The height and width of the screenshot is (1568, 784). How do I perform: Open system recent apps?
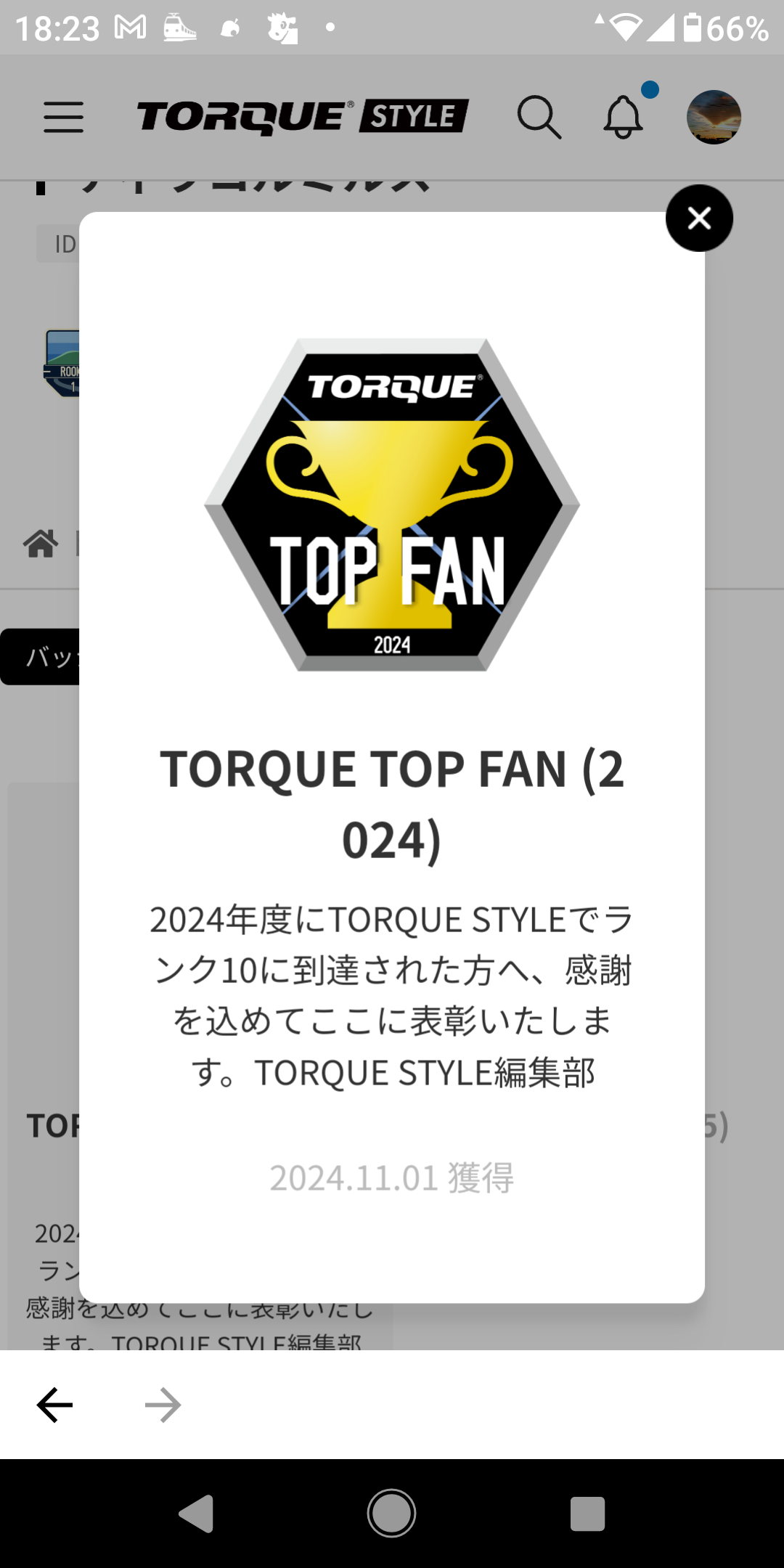point(587,1514)
